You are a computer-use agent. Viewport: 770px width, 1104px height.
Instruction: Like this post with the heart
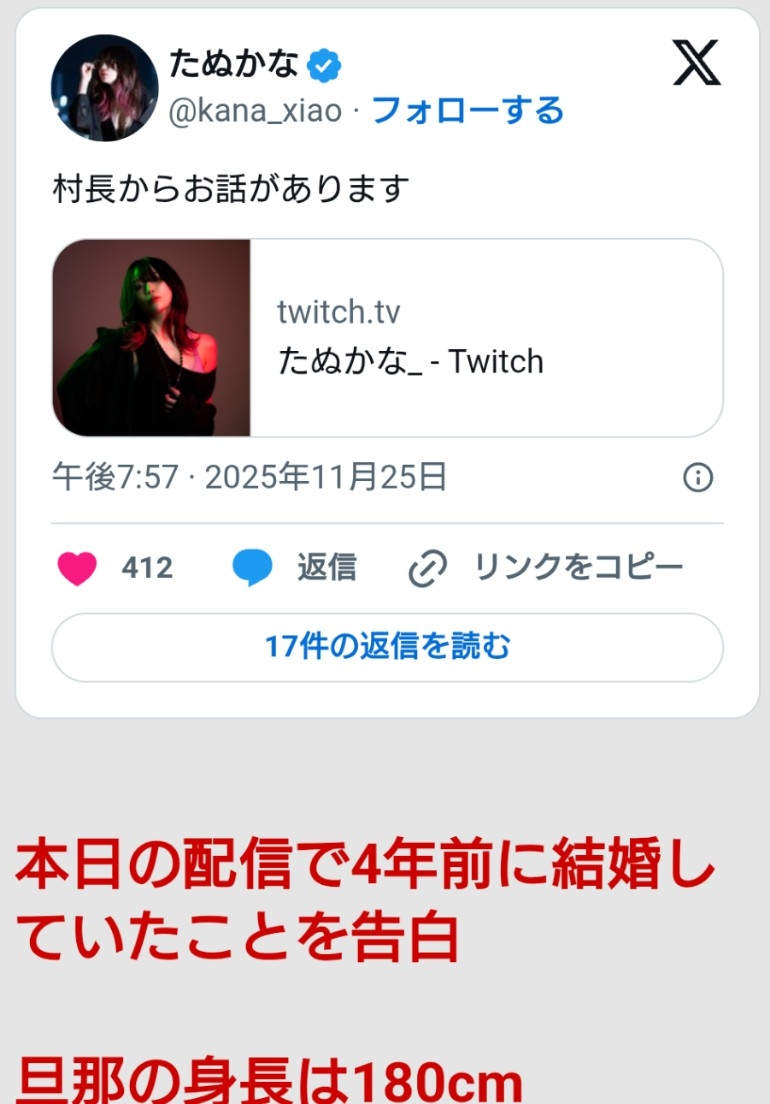tap(78, 568)
